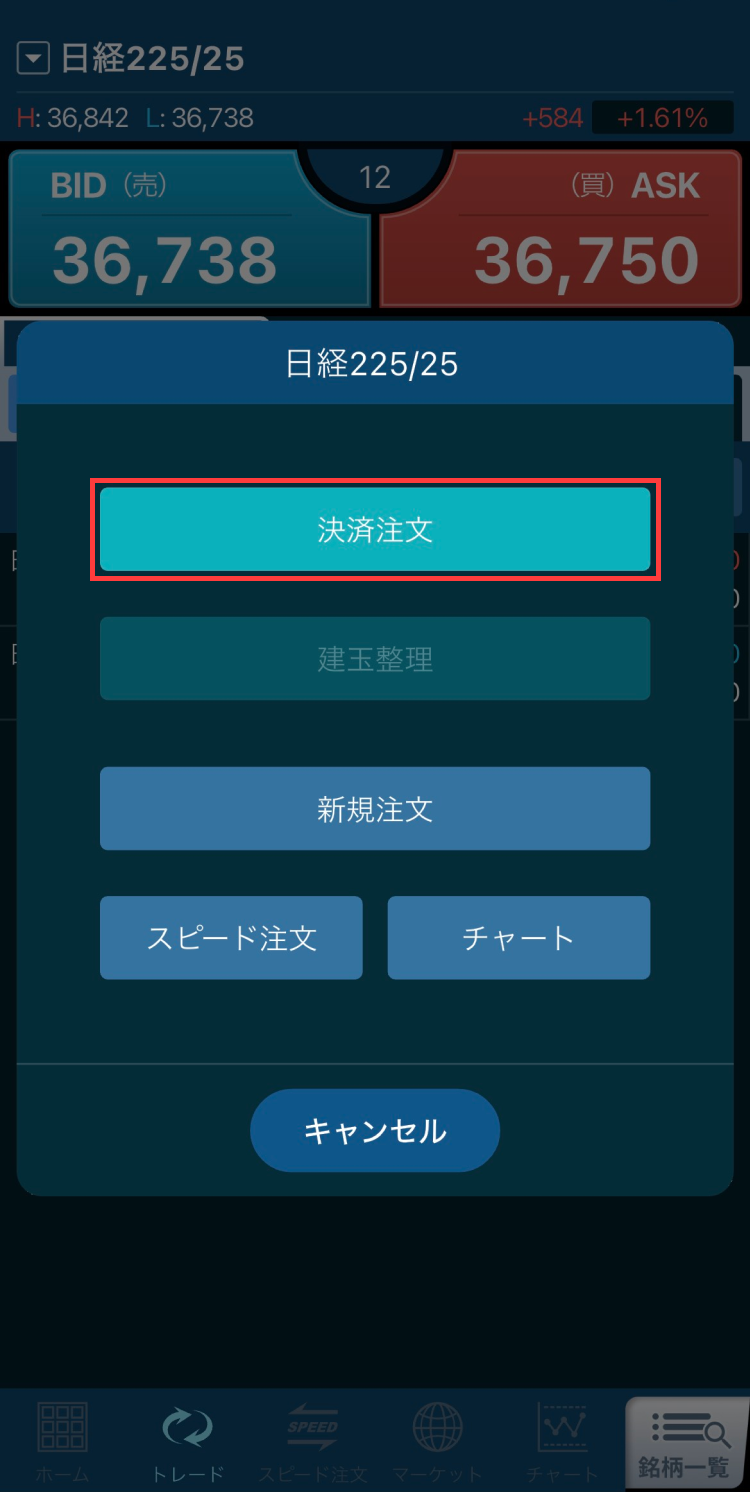Choose スピード注文 in the dialog
This screenshot has height=1492, width=750.
(231, 937)
